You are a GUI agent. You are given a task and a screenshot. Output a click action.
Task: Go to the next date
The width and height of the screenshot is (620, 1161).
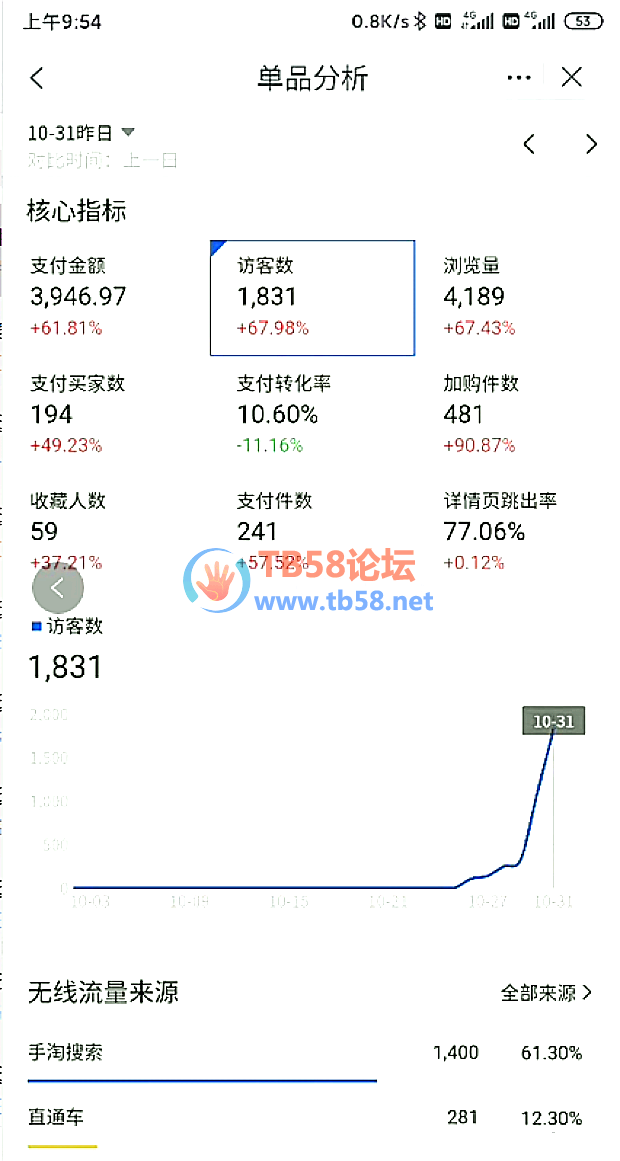591,144
